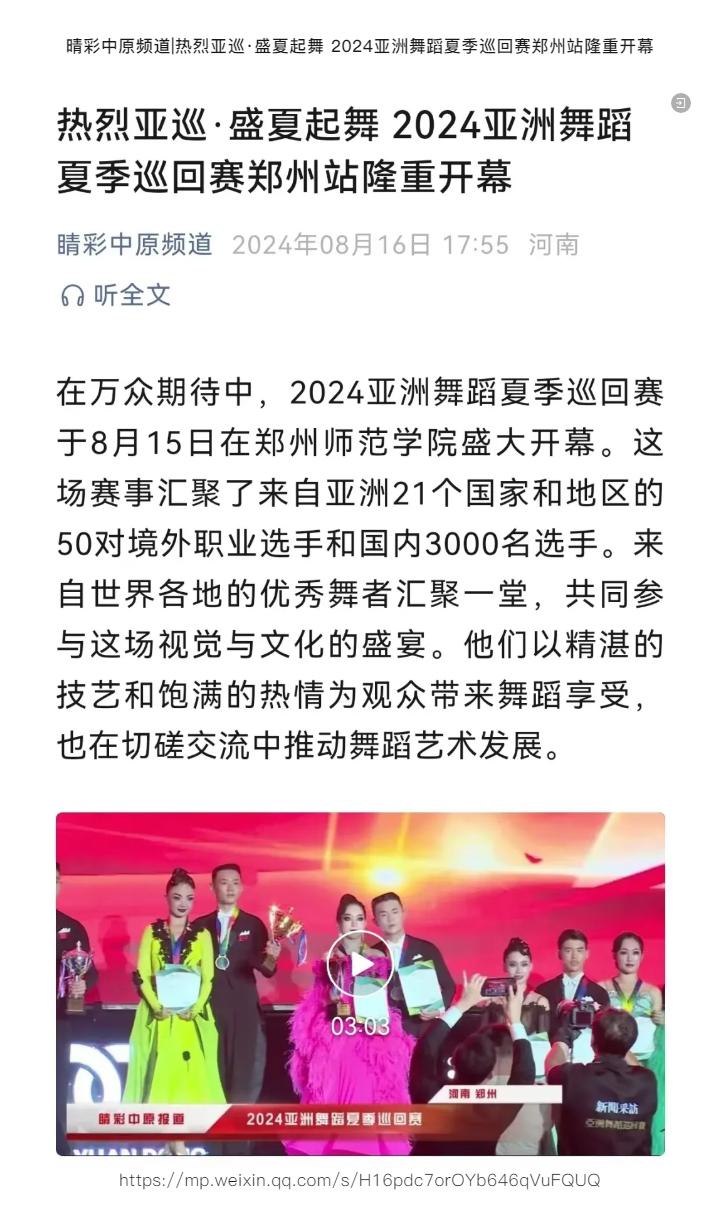Viewport: 713px width, 1226px height.
Task: Open the 晴彩中原频道 account page
Action: (135, 244)
